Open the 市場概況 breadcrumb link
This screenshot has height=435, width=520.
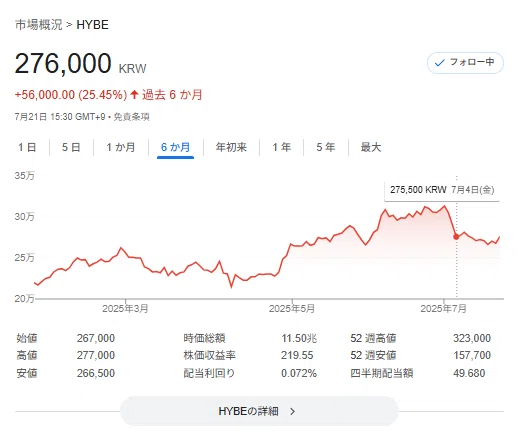point(39,25)
